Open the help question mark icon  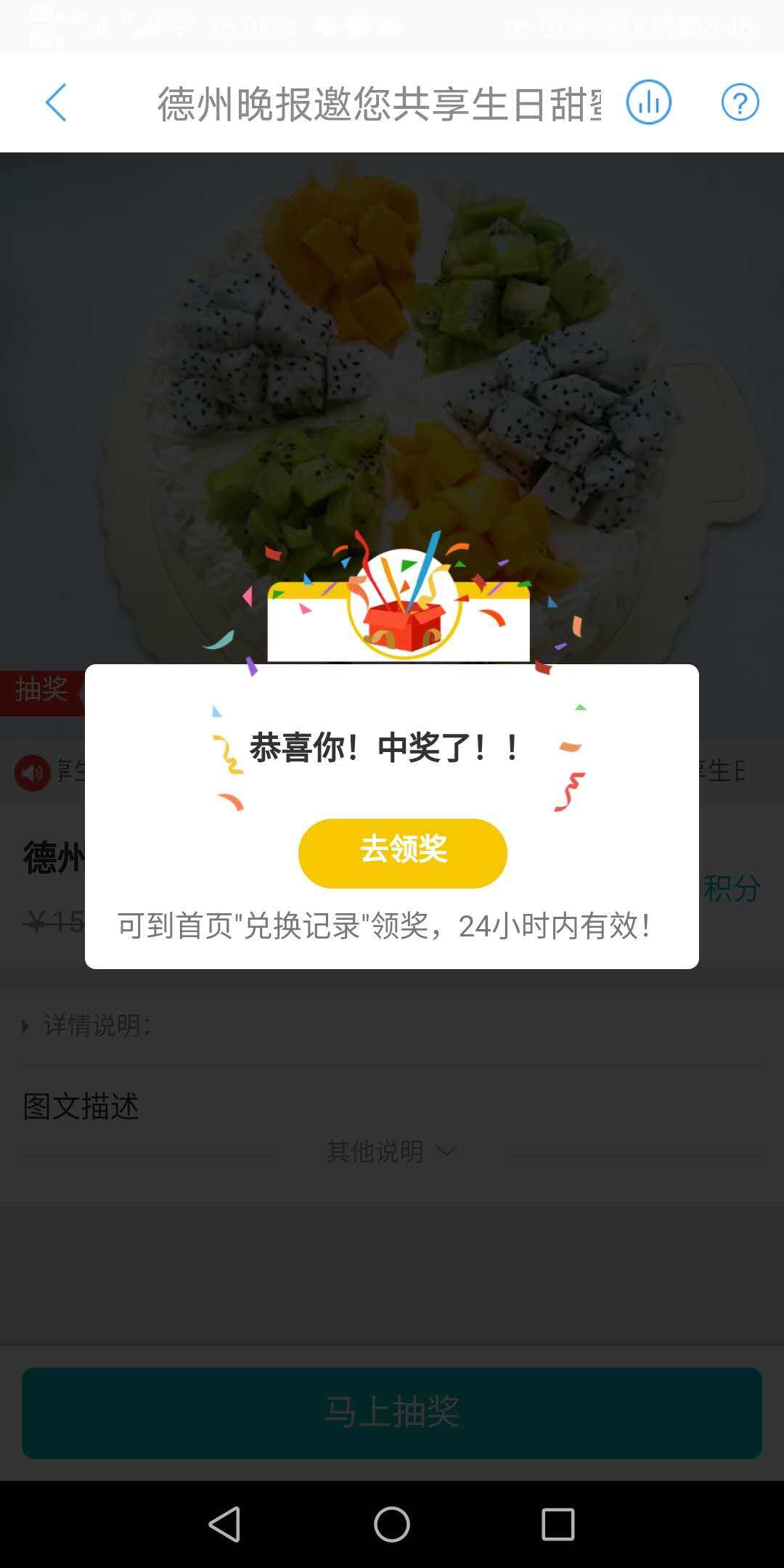click(740, 102)
